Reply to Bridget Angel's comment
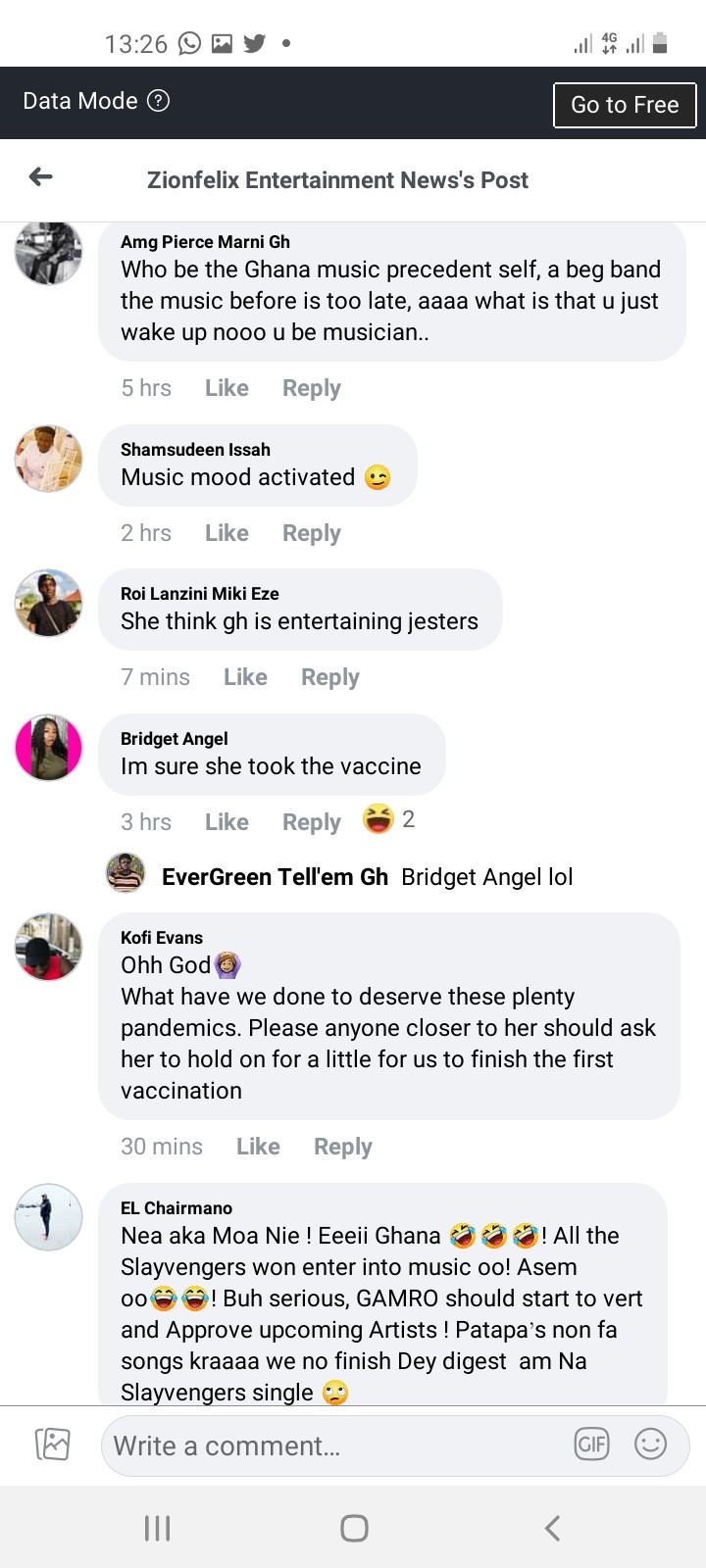 312,822
